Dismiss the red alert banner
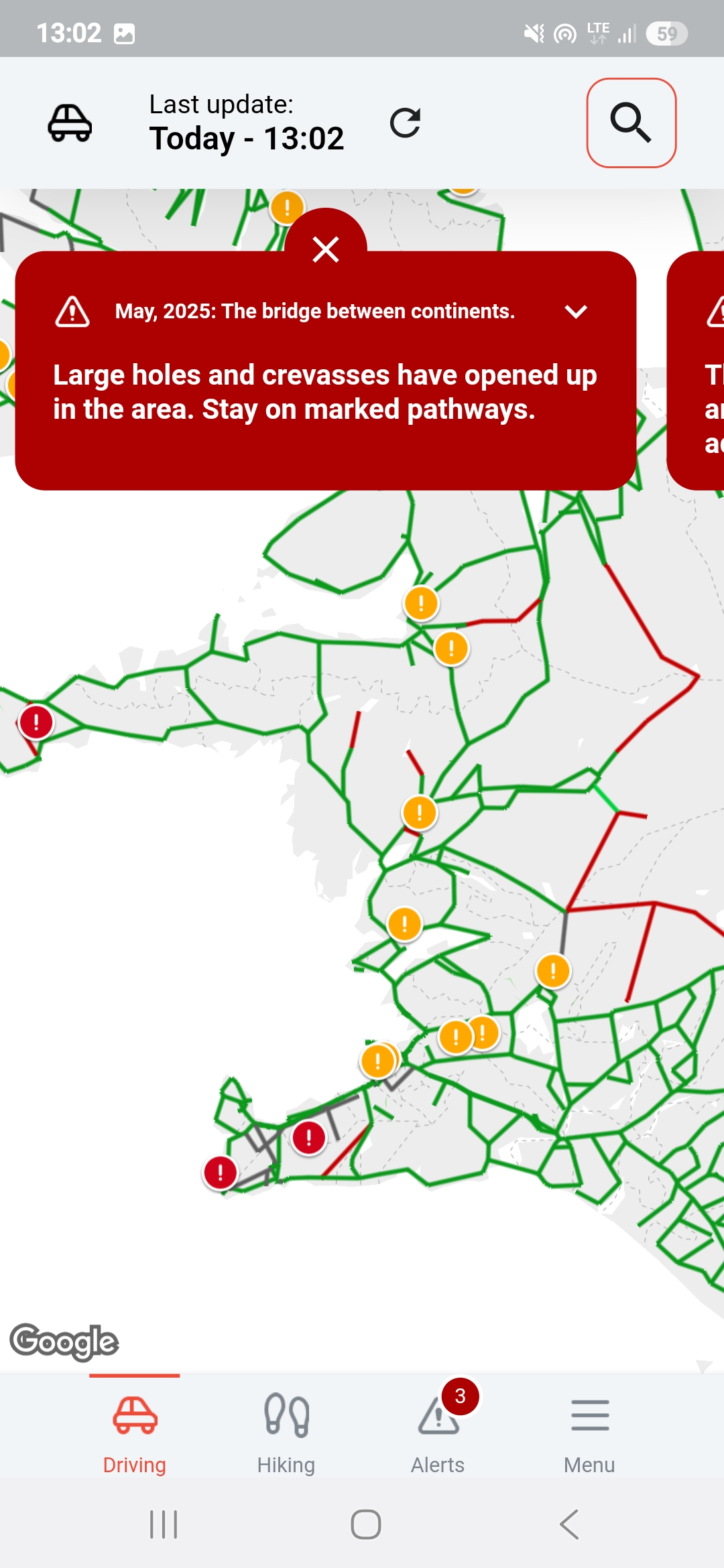 tap(326, 249)
